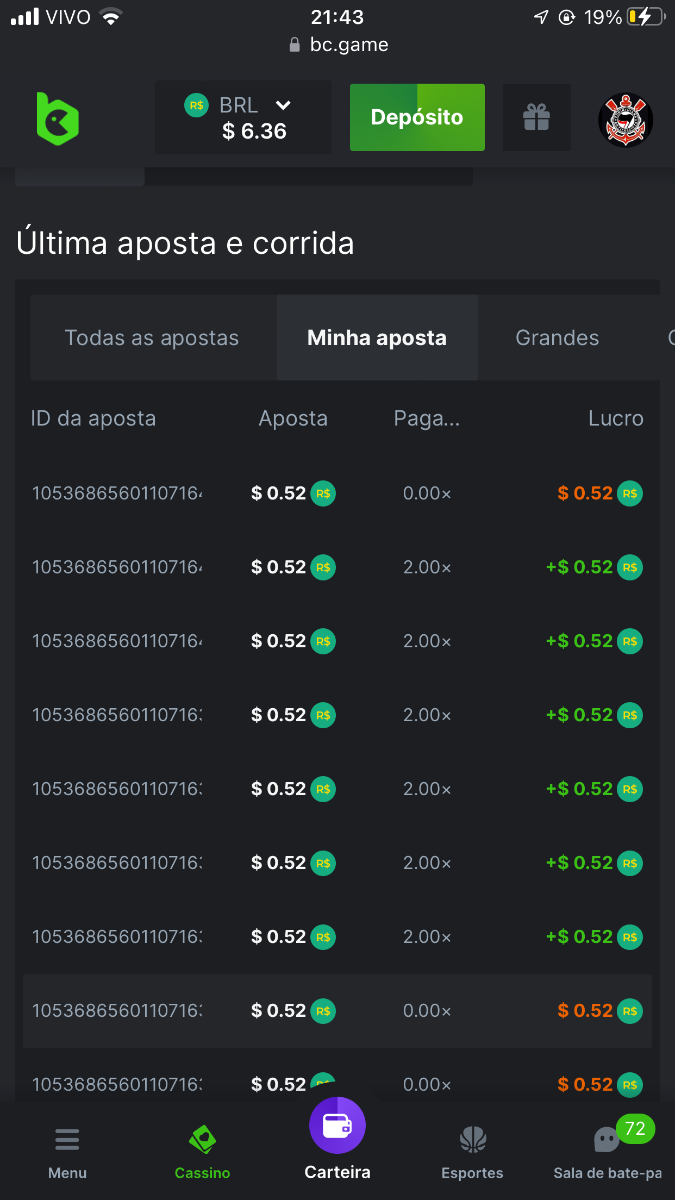The height and width of the screenshot is (1200, 675).
Task: Switch to the Grandes tab
Action: click(557, 338)
